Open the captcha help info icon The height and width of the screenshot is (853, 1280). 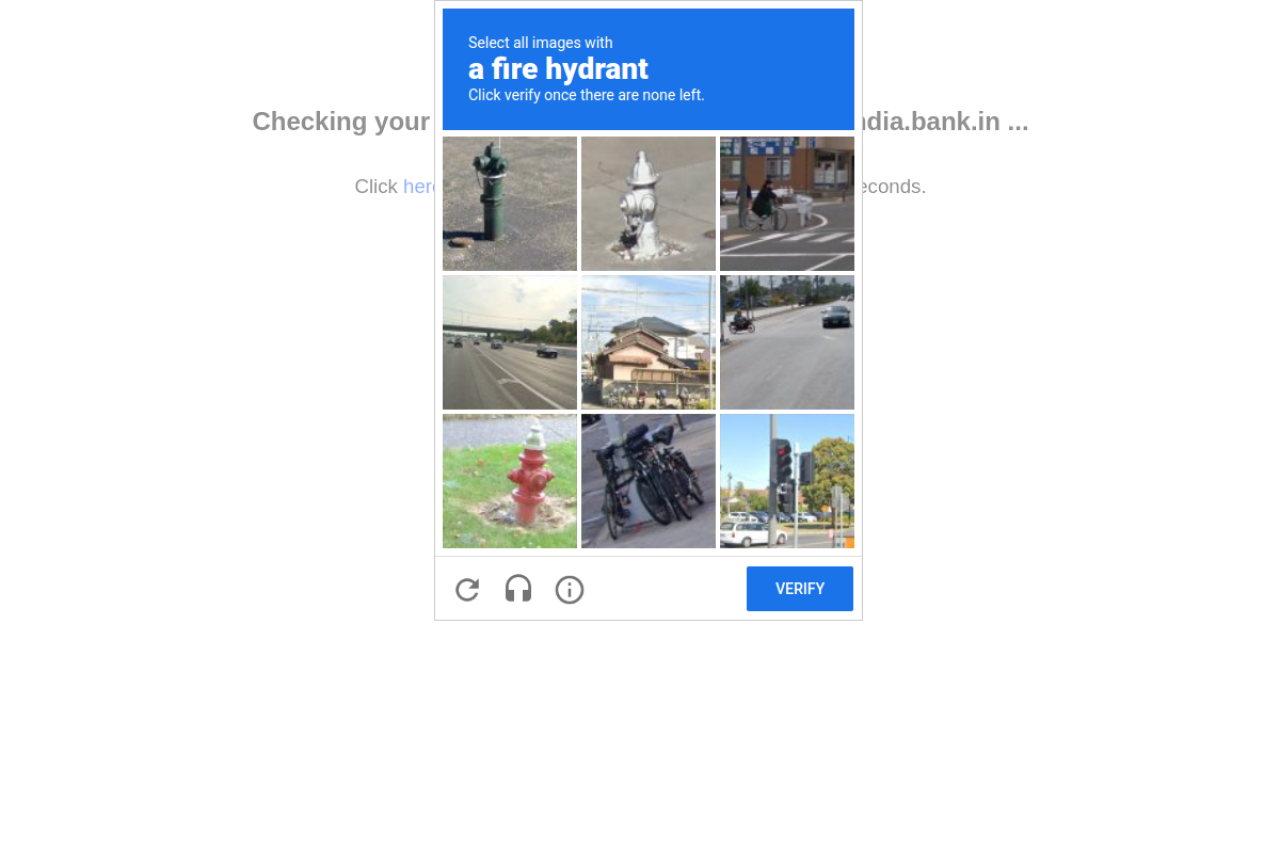569,589
